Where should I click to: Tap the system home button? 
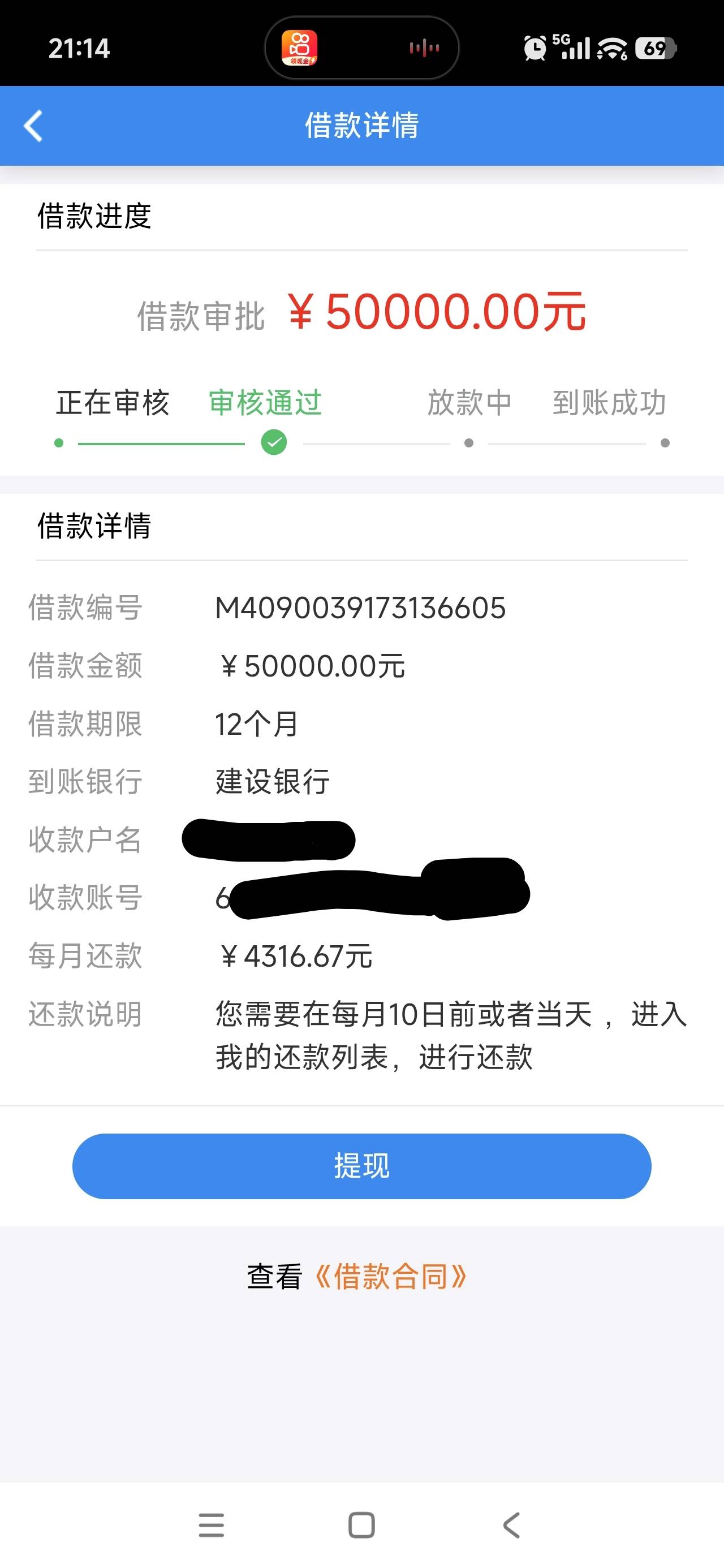point(361,1526)
